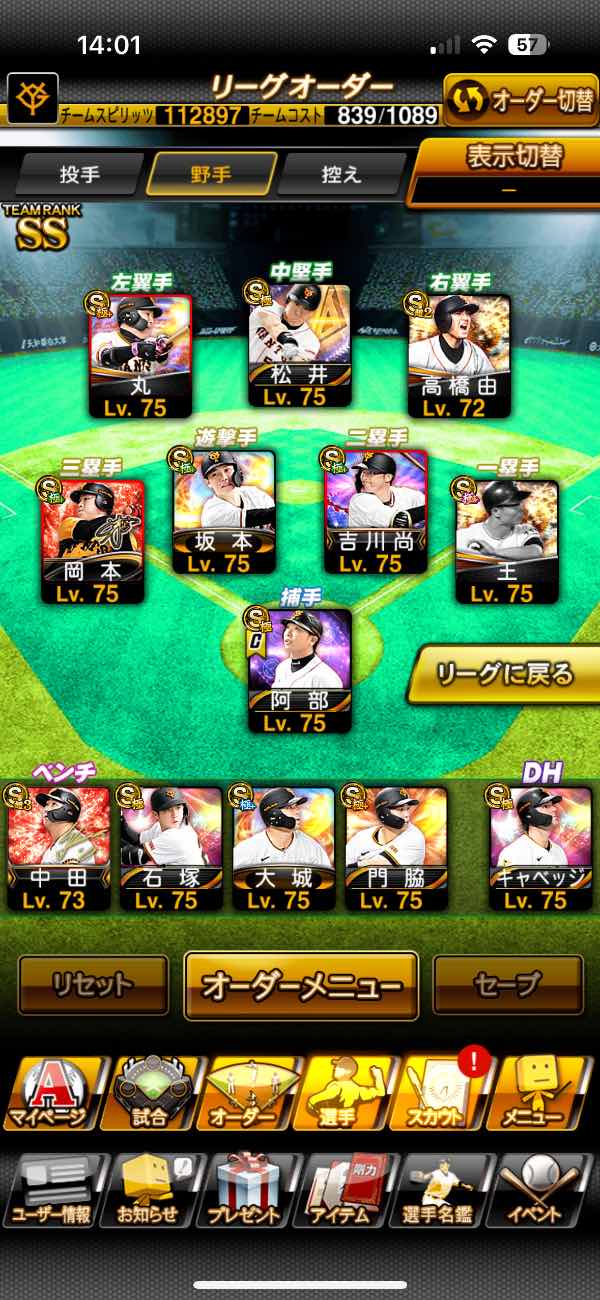Tap the オーダー切替 button
Viewport: 600px width, 1300px height.
click(x=520, y=100)
